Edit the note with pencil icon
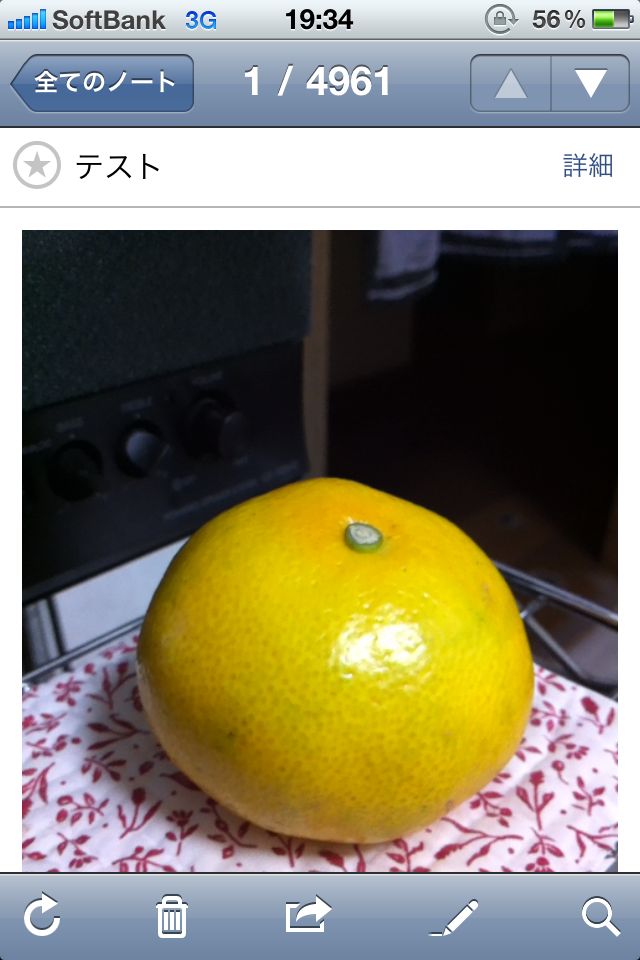This screenshot has height=960, width=640. [x=454, y=916]
